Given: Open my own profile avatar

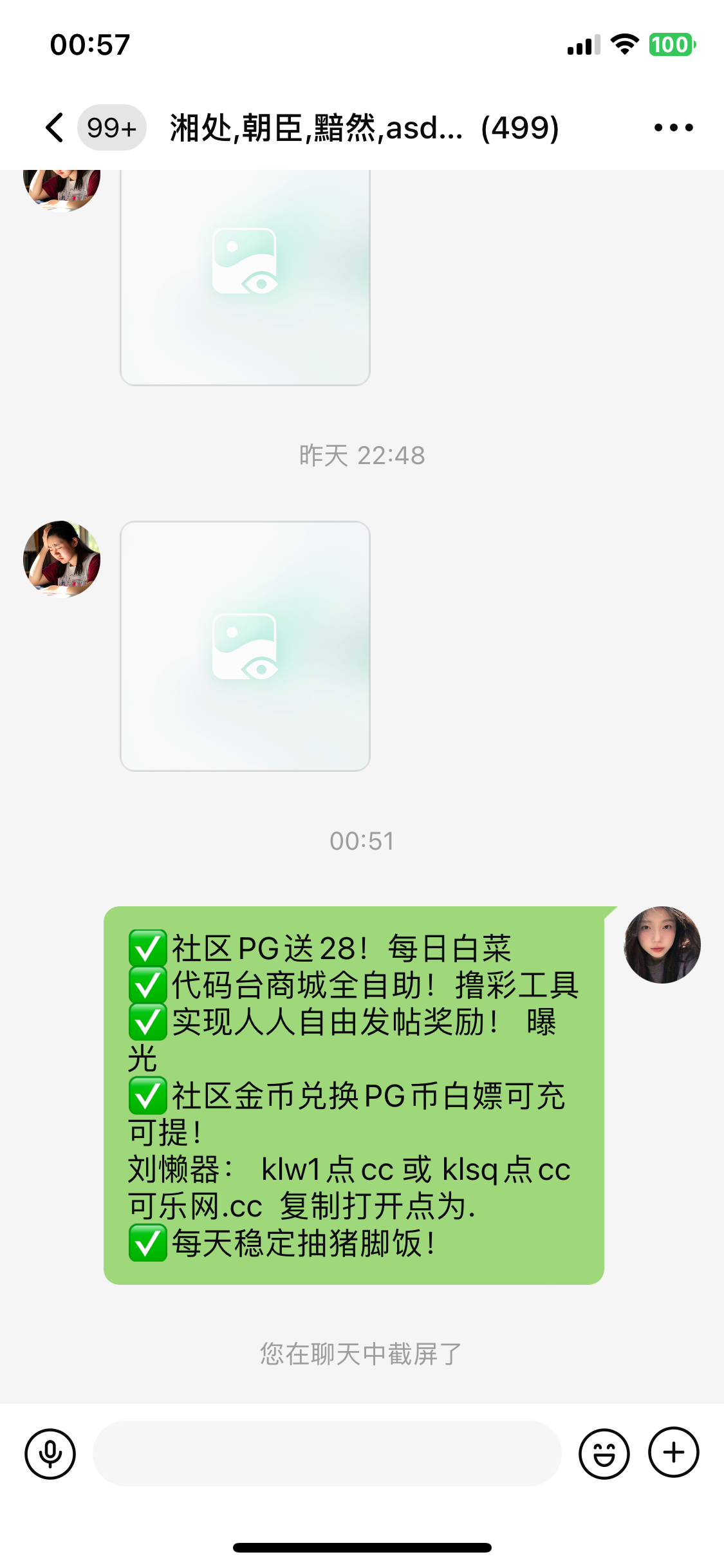Looking at the screenshot, I should tap(662, 944).
